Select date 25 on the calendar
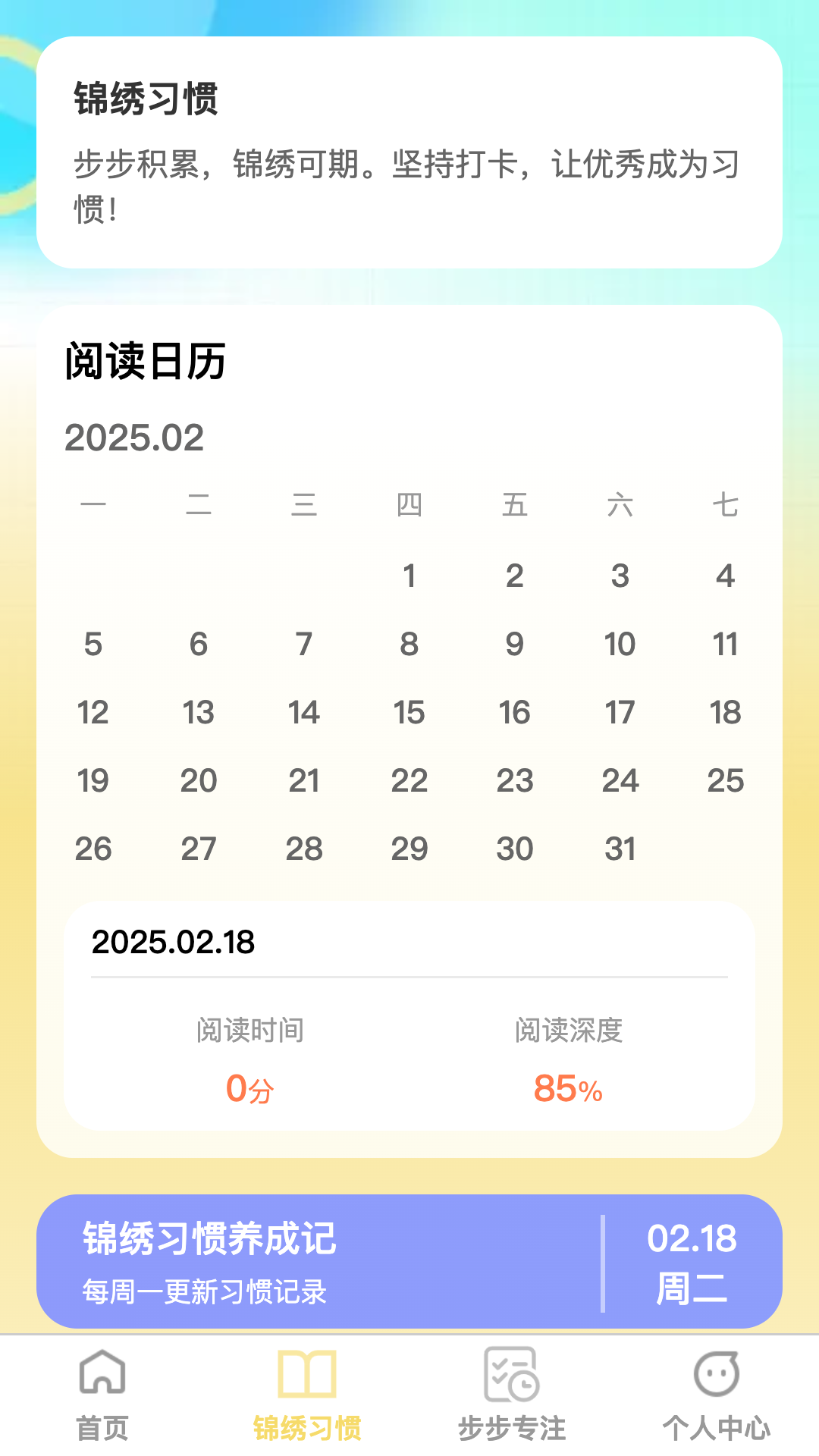819x1456 pixels. 726,779
